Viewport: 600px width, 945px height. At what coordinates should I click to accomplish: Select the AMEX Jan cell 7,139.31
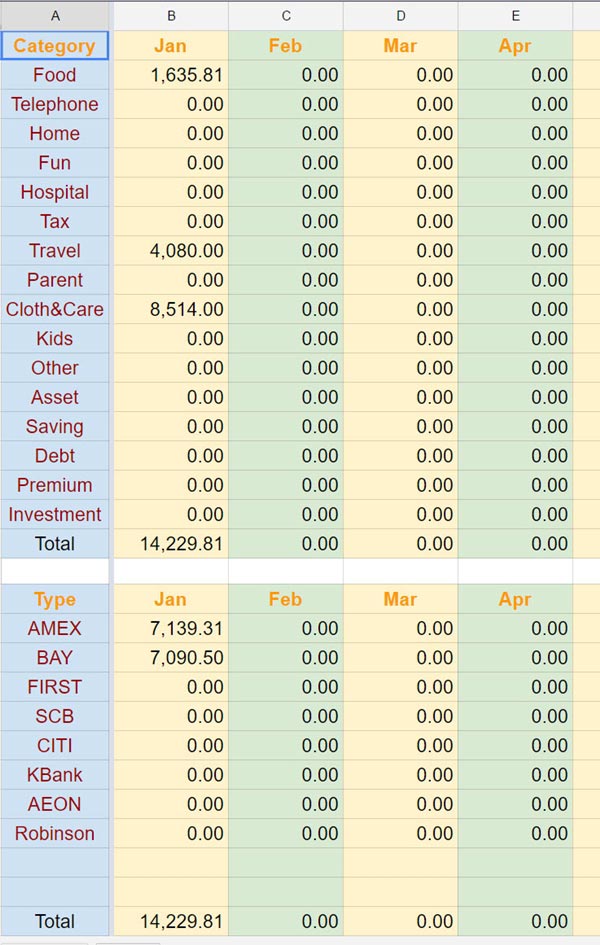pos(170,629)
